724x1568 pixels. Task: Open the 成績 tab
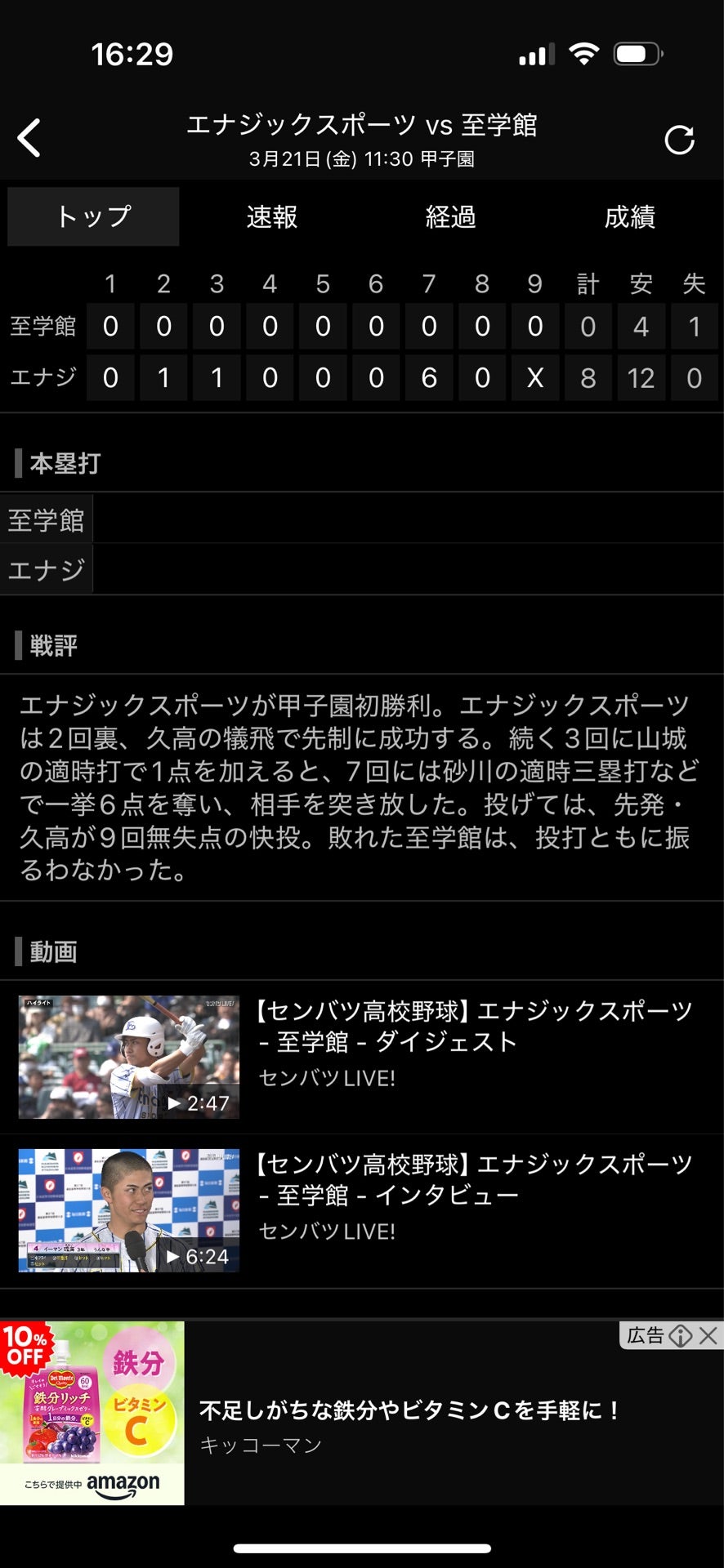[629, 216]
